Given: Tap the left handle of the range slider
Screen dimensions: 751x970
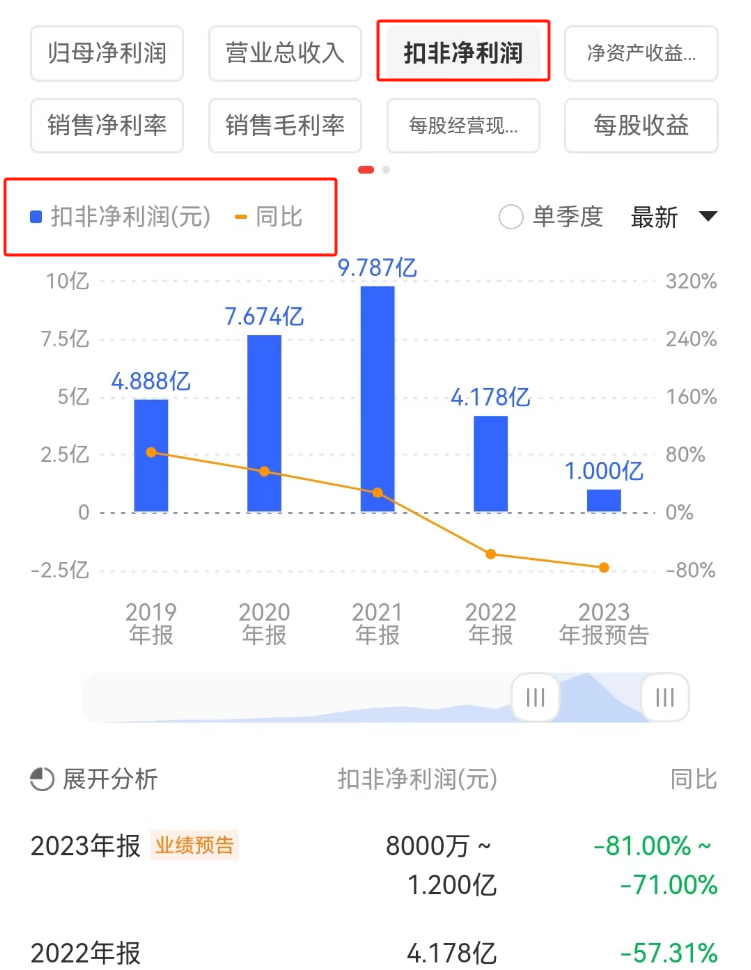Looking at the screenshot, I should click(x=535, y=697).
